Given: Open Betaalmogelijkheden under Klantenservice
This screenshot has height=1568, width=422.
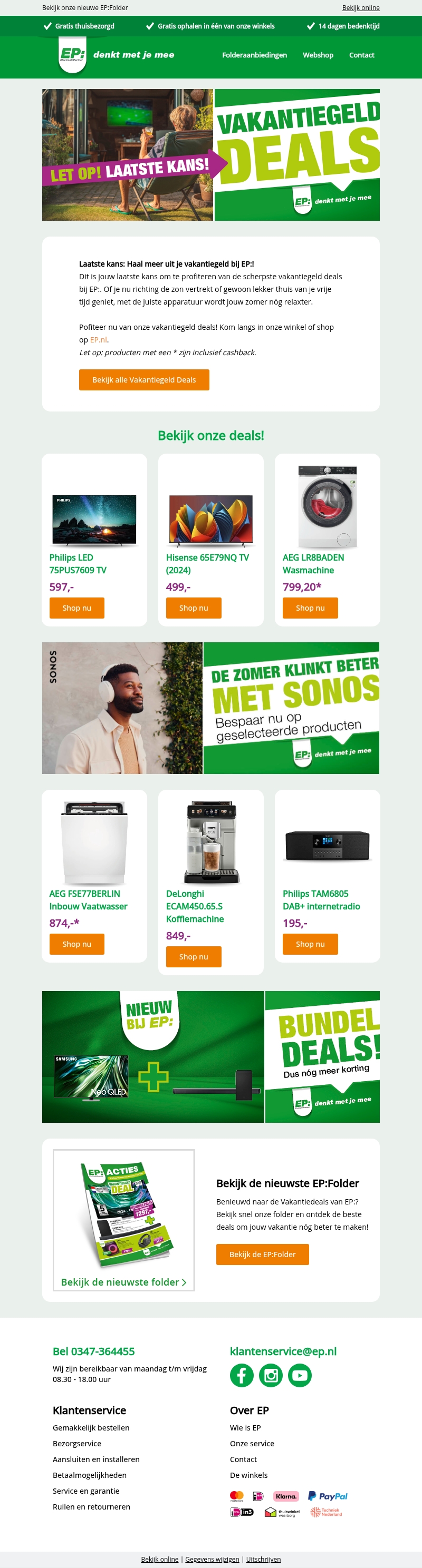Looking at the screenshot, I should tap(90, 1475).
